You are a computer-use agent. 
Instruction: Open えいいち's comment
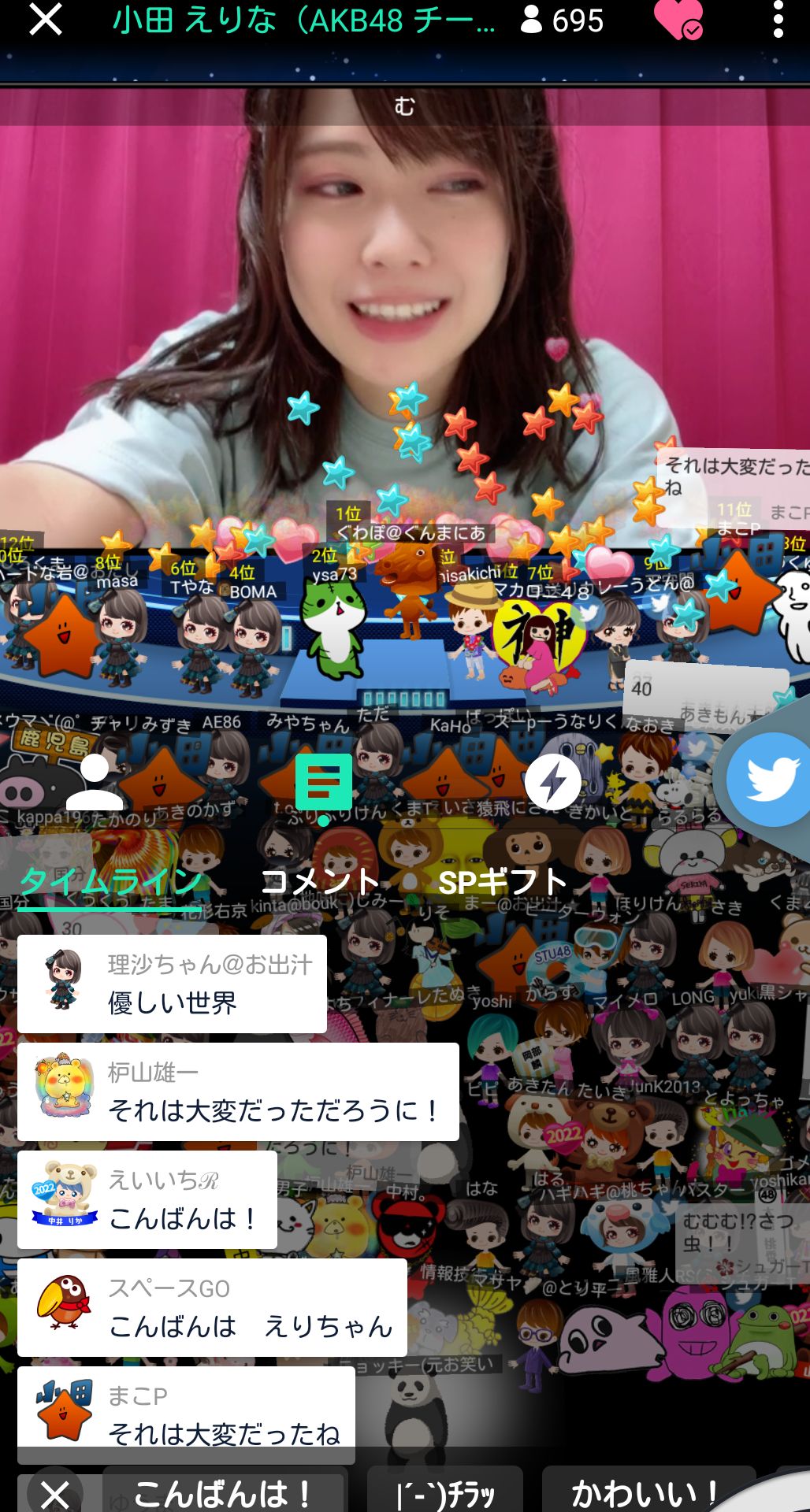(147, 1199)
